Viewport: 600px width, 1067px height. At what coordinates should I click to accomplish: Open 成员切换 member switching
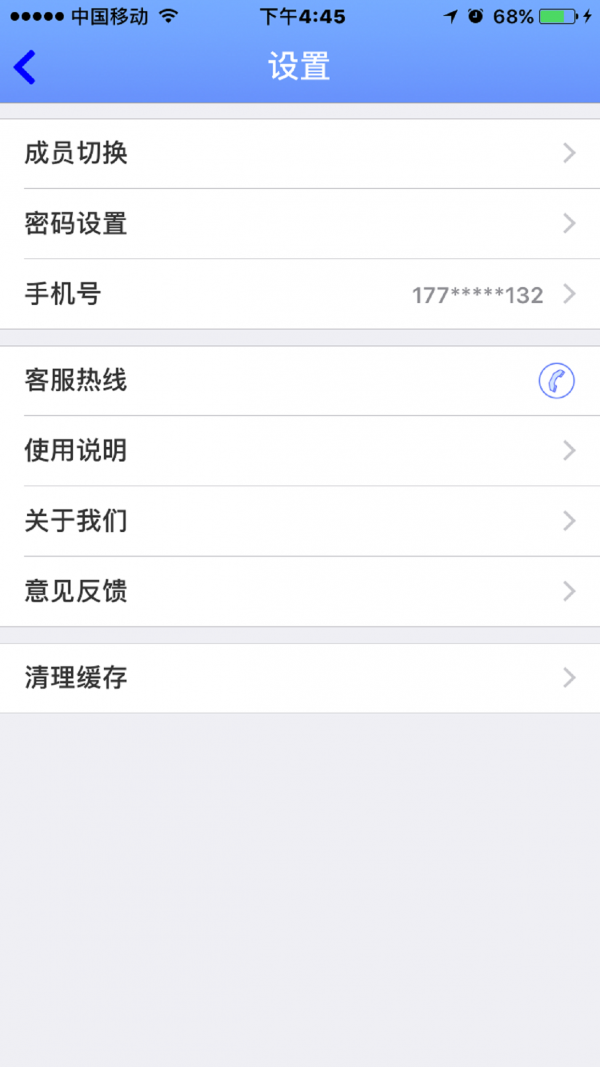click(300, 154)
